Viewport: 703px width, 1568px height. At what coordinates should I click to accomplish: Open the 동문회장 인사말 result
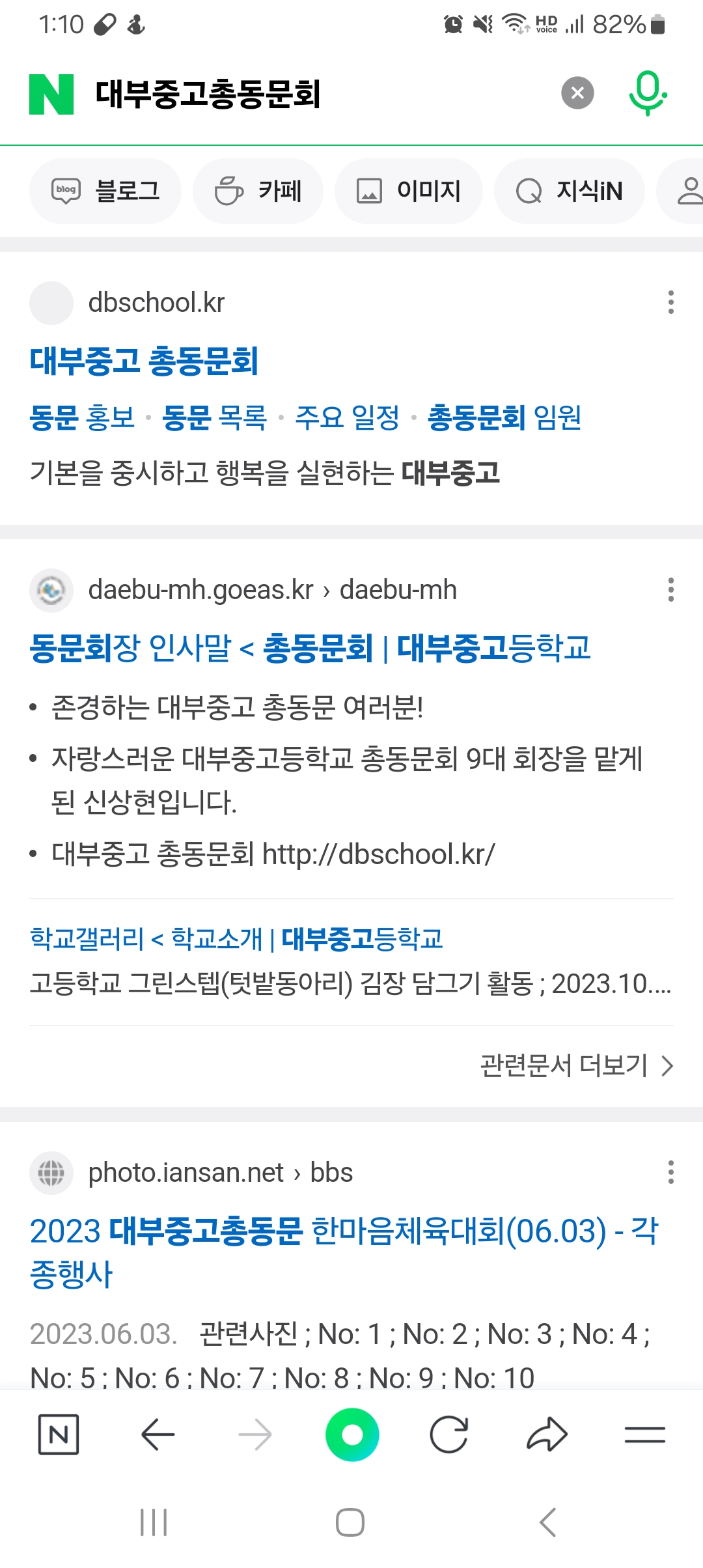pyautogui.click(x=310, y=648)
